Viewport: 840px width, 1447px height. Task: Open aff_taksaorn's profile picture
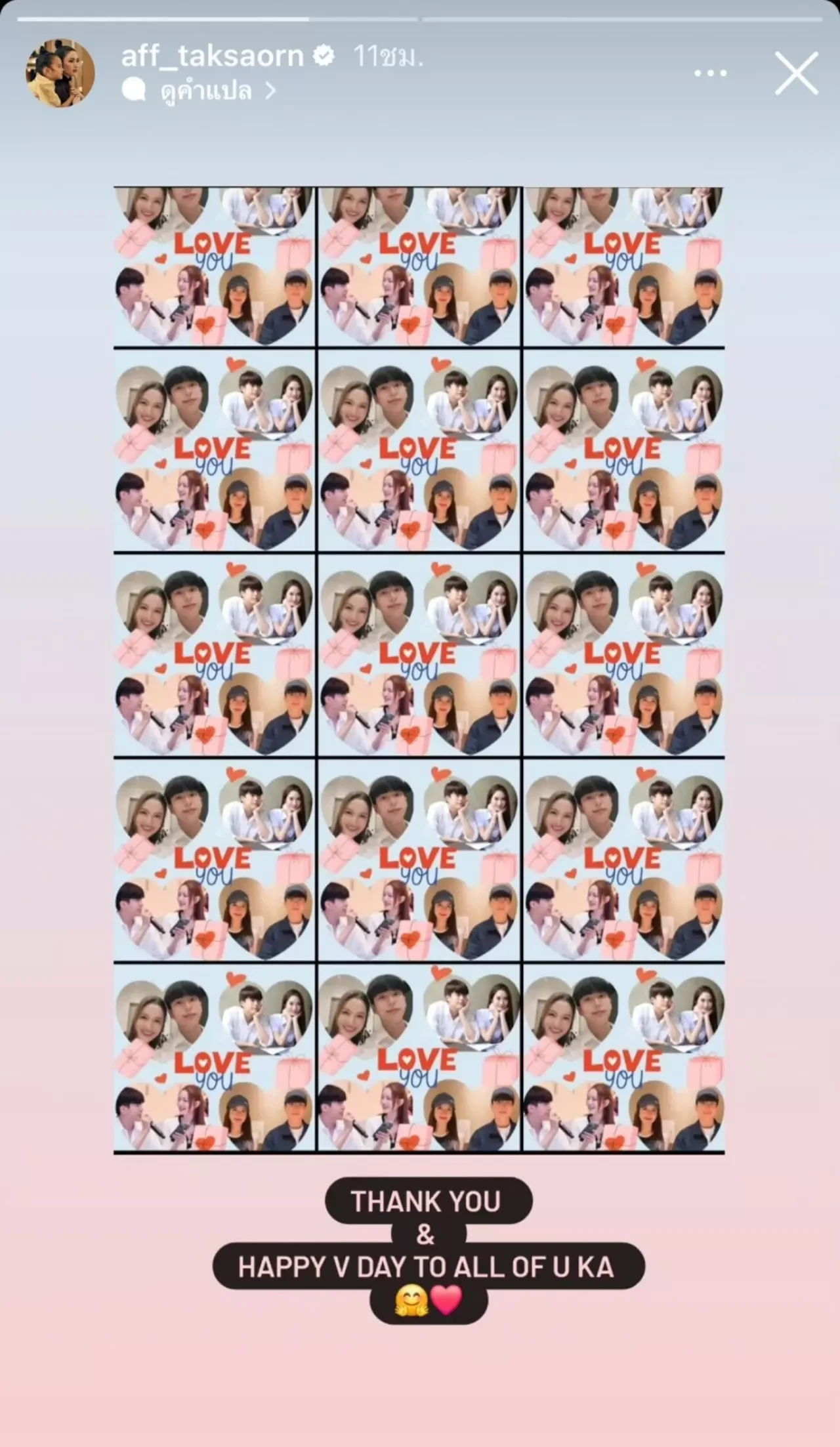click(60, 73)
